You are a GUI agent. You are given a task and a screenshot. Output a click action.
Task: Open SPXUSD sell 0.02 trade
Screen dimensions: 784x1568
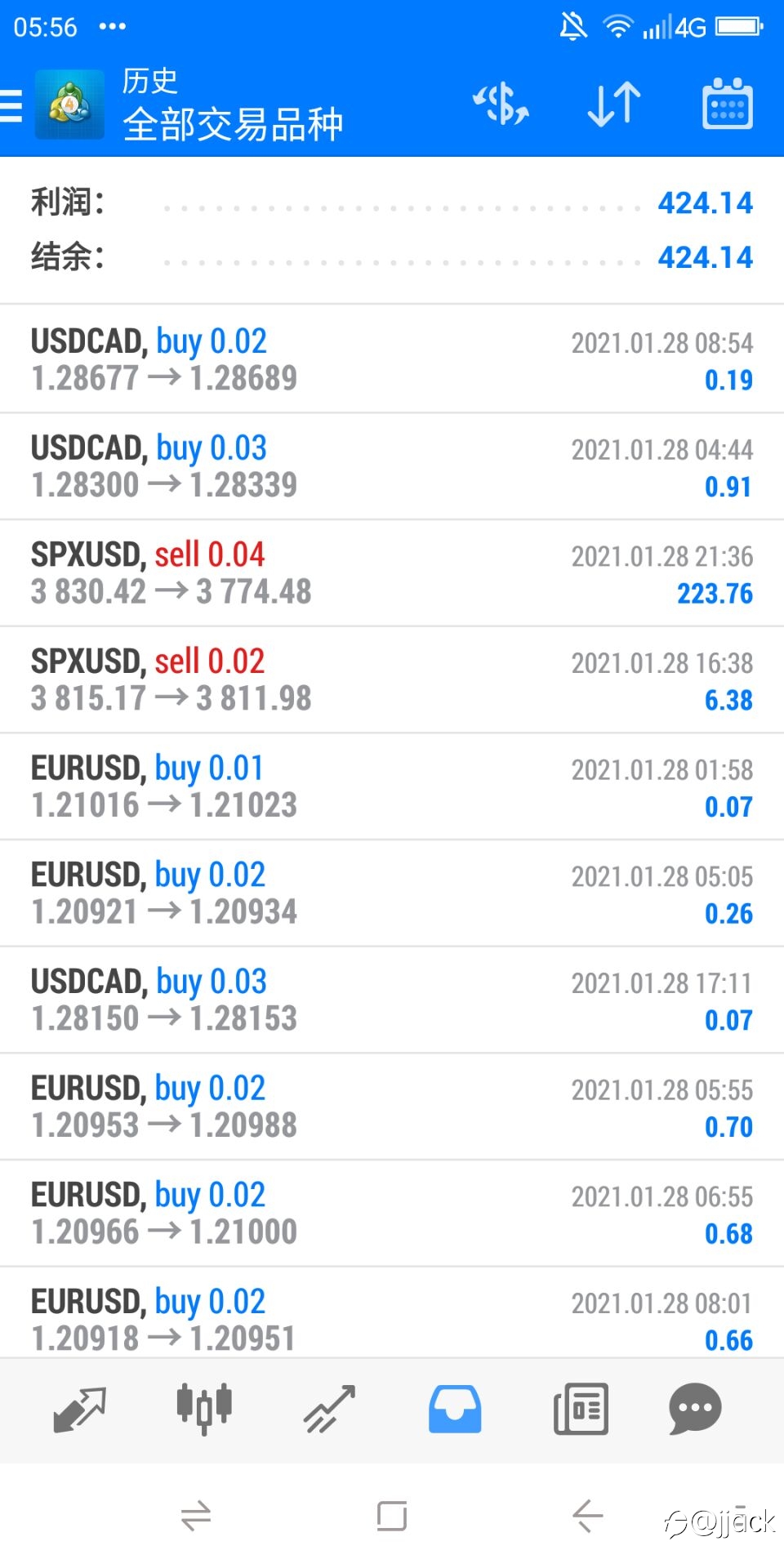pyautogui.click(x=392, y=680)
